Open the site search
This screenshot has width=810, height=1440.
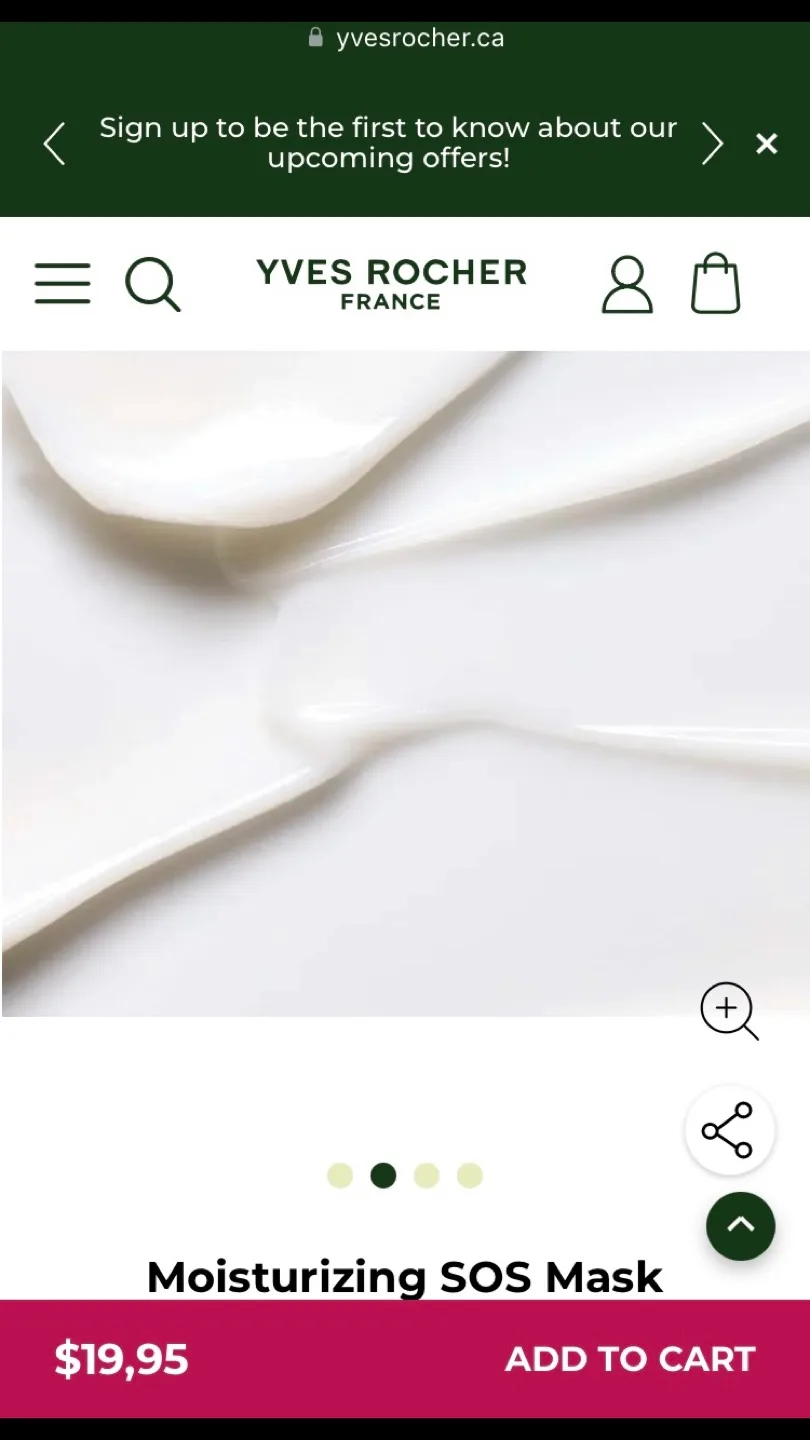point(152,284)
